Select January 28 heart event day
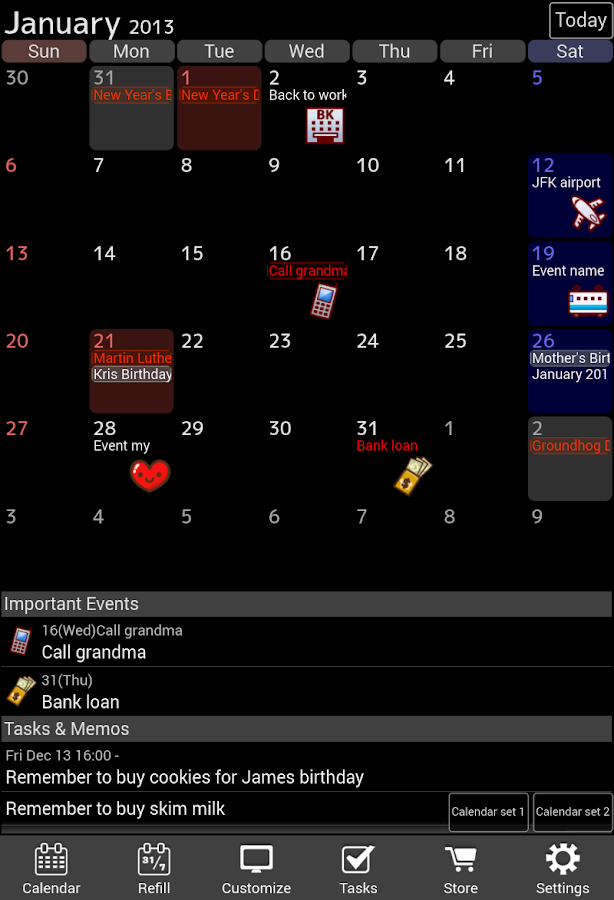614x900 pixels. (x=131, y=458)
